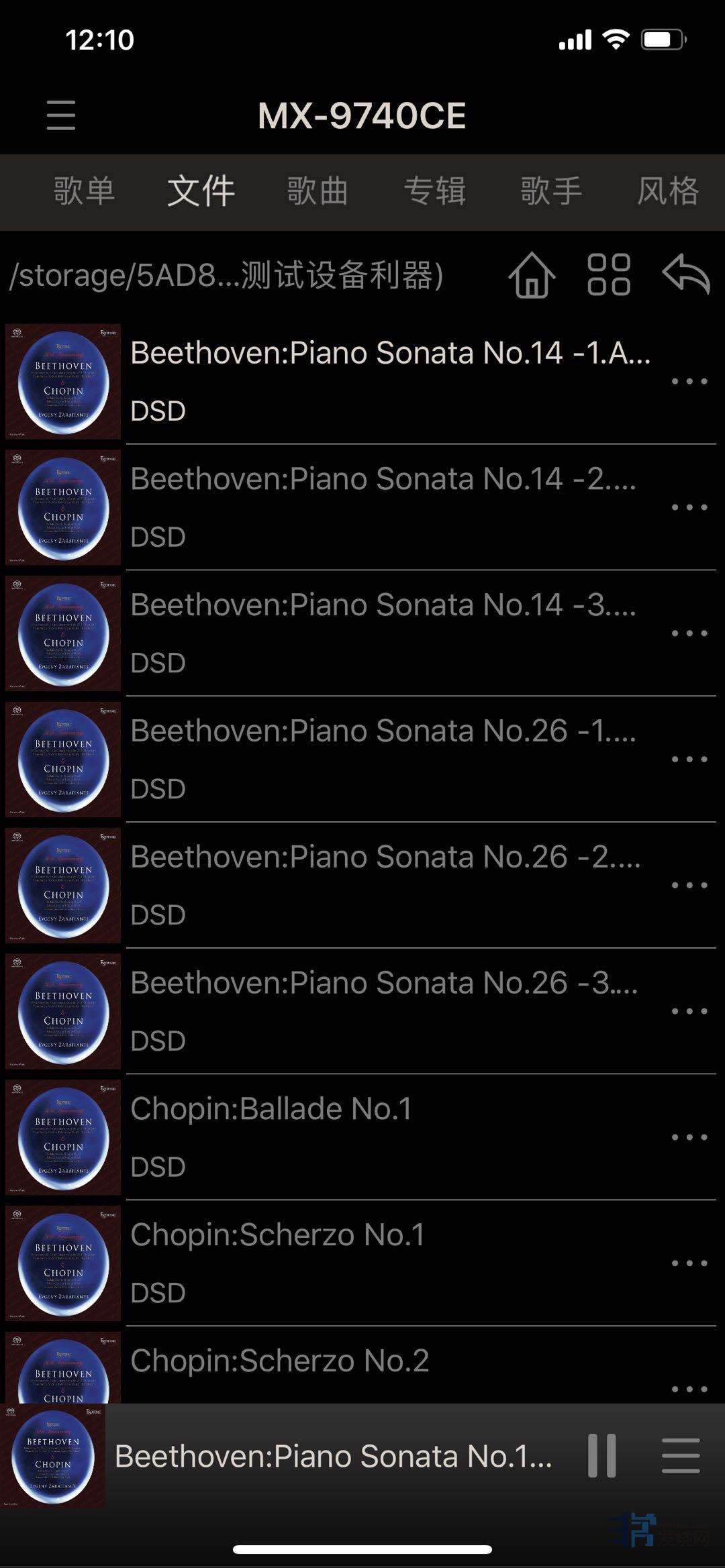Toggle grid view layout
This screenshot has height=1568, width=725.
coord(609,274)
